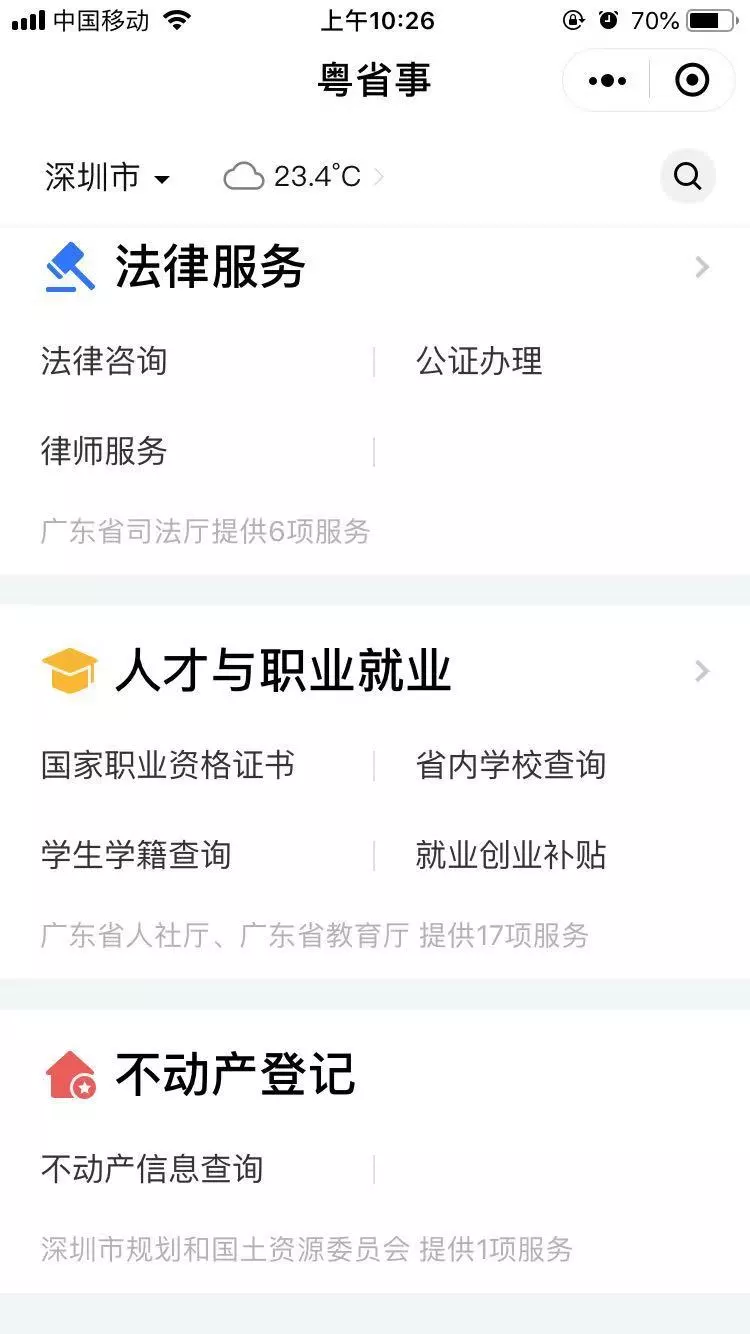Select 公证办理 service
The image size is (750, 1334).
479,361
